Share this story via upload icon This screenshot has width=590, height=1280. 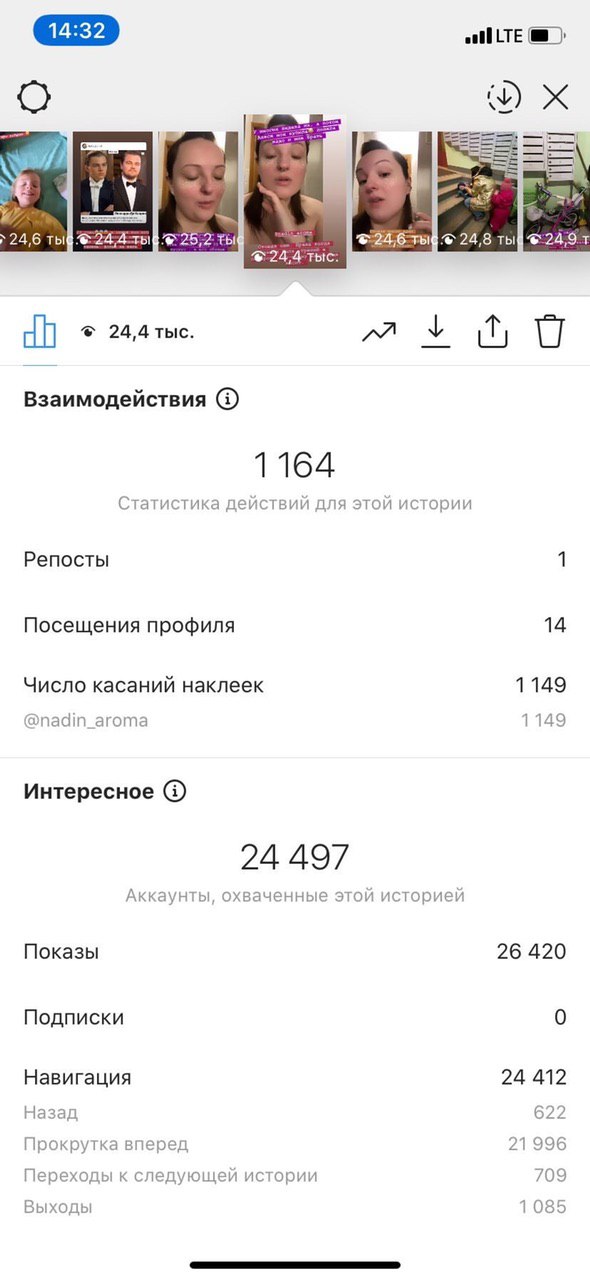click(x=493, y=331)
